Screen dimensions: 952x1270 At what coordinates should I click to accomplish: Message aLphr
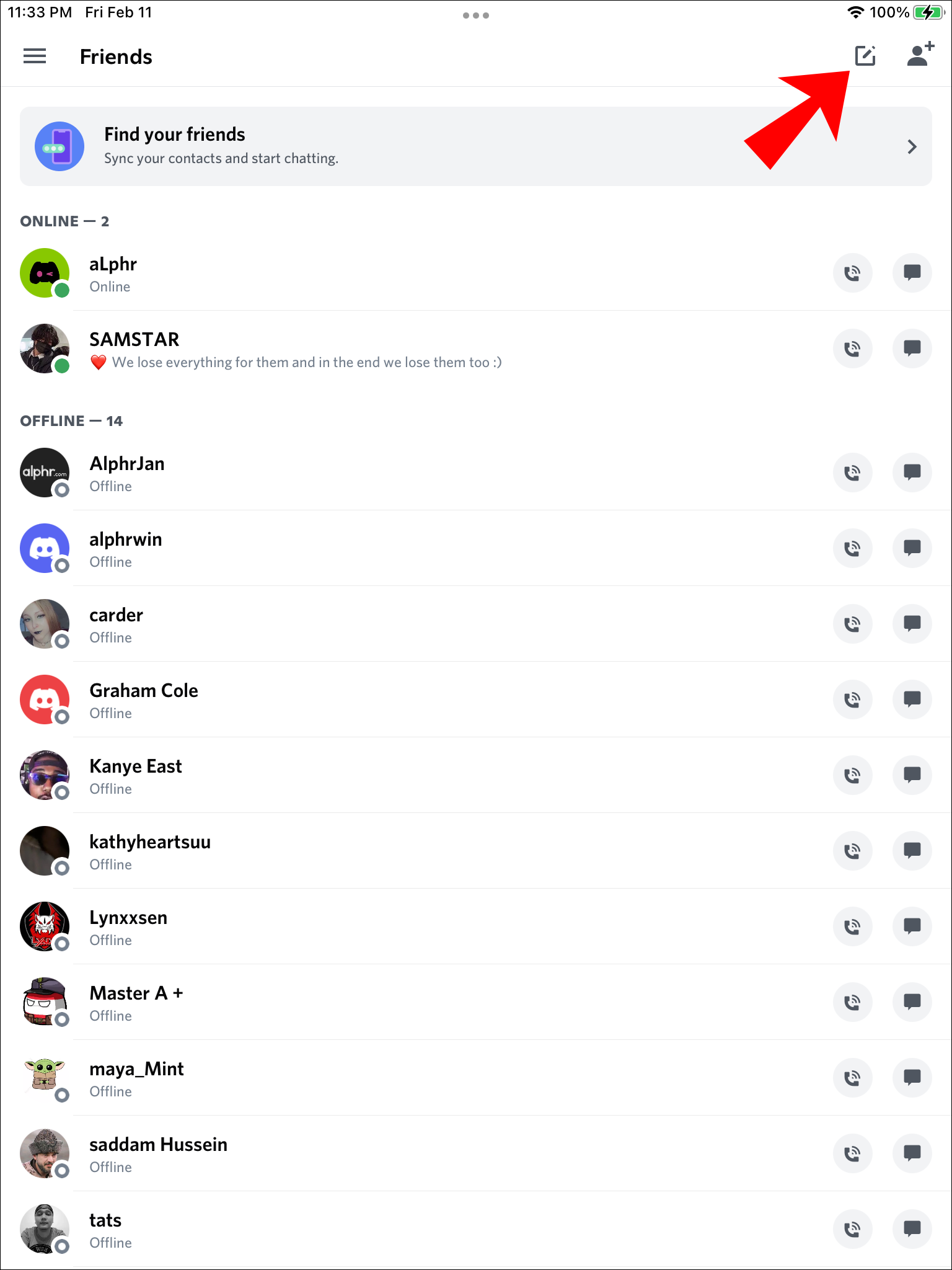tap(912, 273)
